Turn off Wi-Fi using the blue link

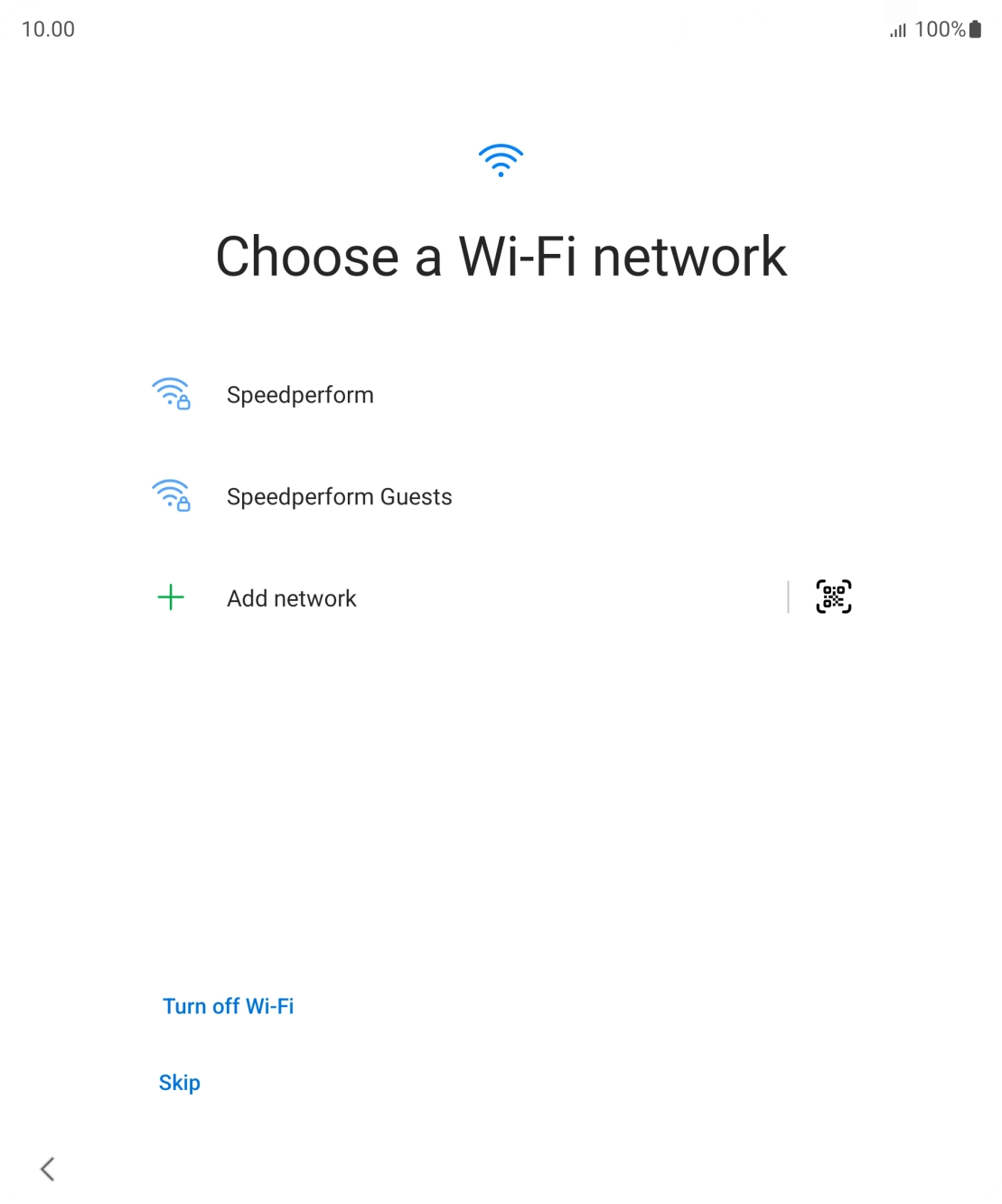227,1006
